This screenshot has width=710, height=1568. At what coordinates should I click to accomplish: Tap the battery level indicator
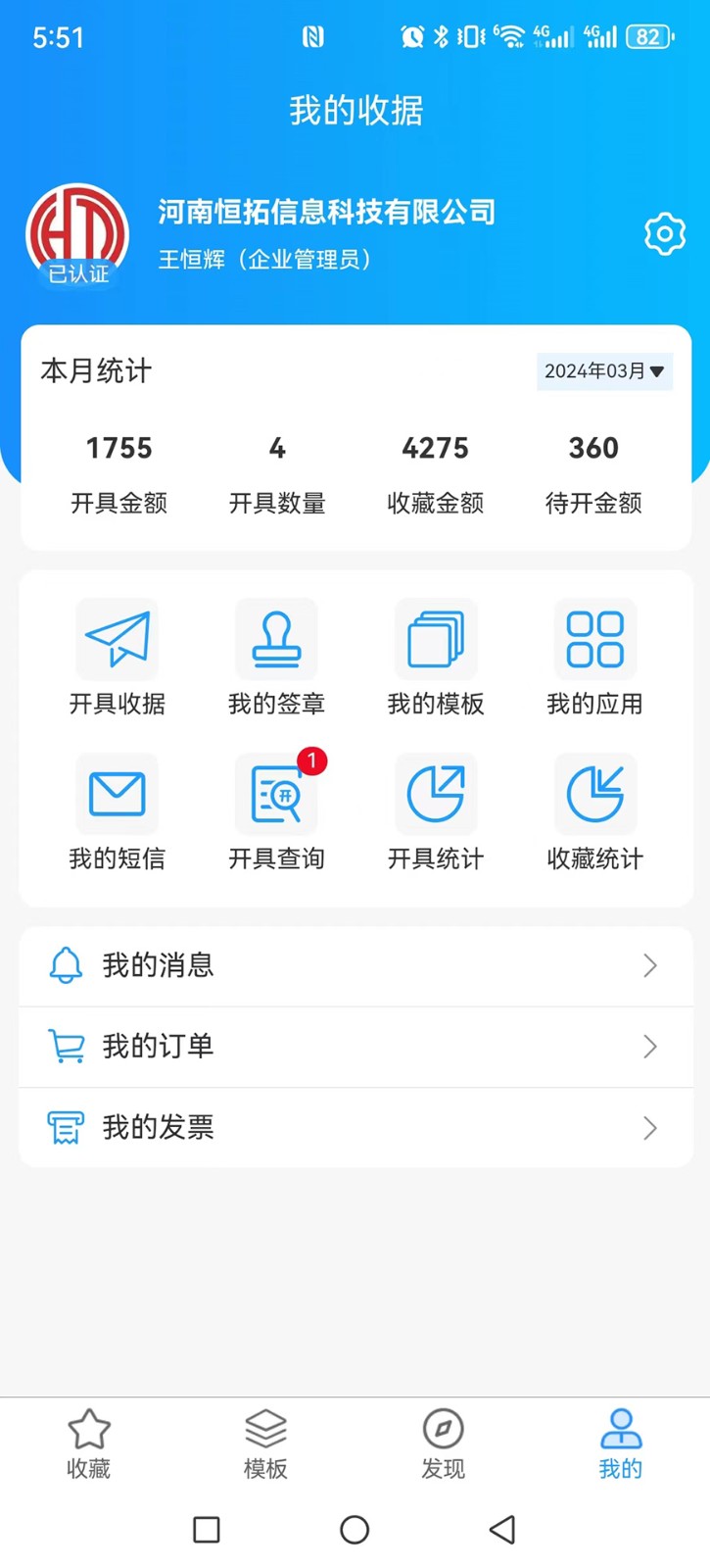[x=648, y=37]
